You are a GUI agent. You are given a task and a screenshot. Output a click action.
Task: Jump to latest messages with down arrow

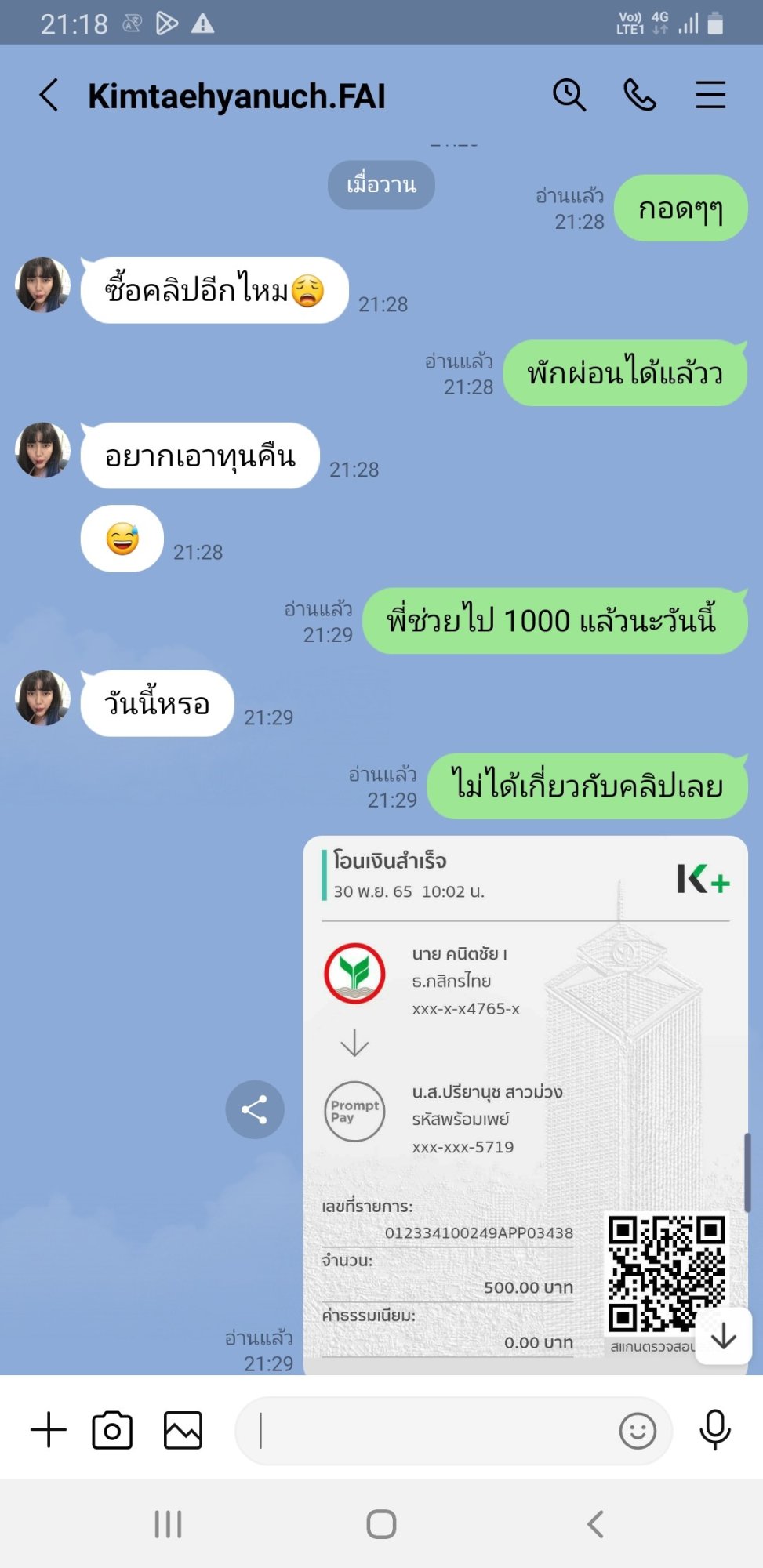(724, 1336)
